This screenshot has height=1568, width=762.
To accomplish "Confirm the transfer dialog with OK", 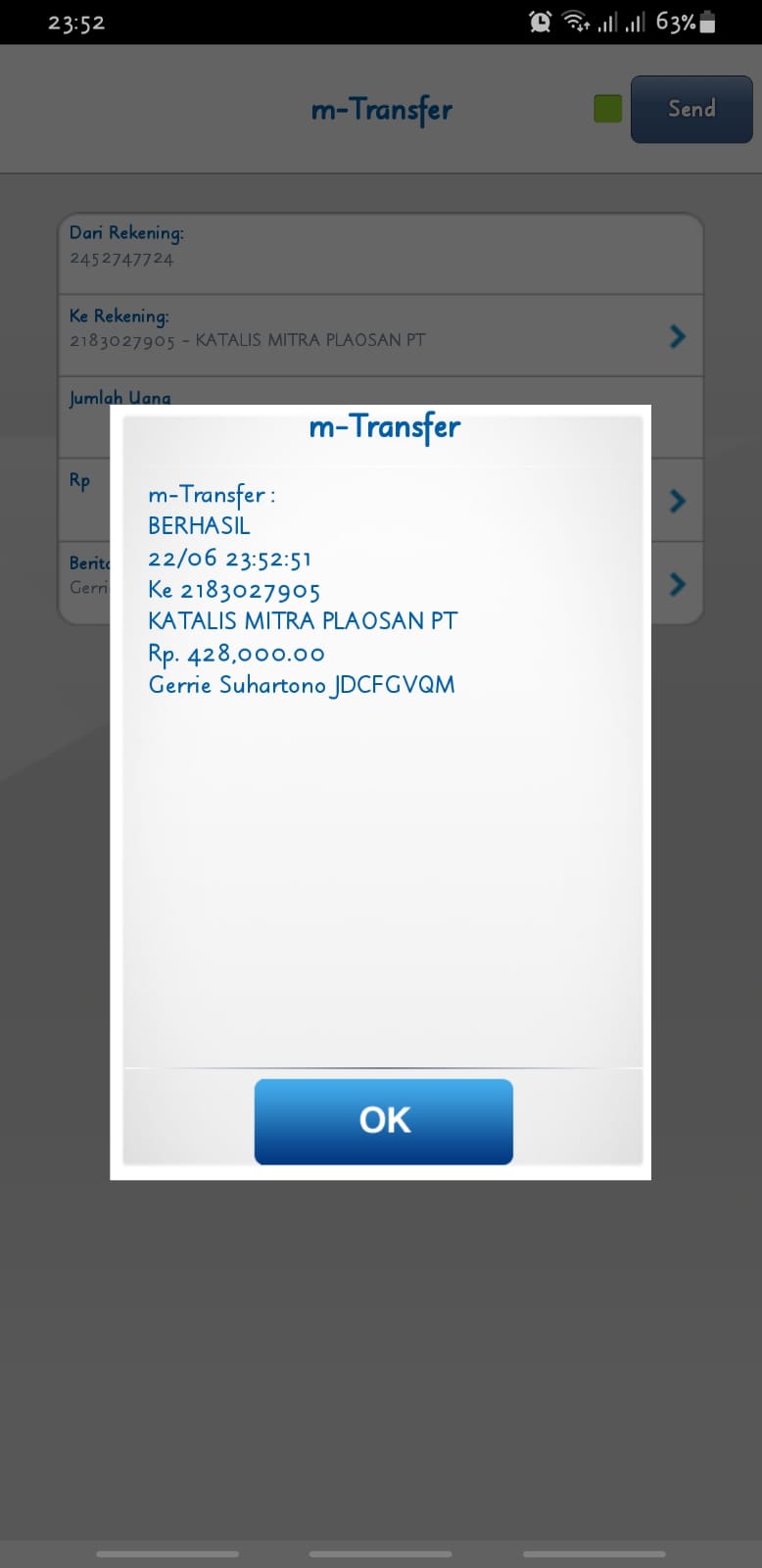I will tap(383, 1121).
